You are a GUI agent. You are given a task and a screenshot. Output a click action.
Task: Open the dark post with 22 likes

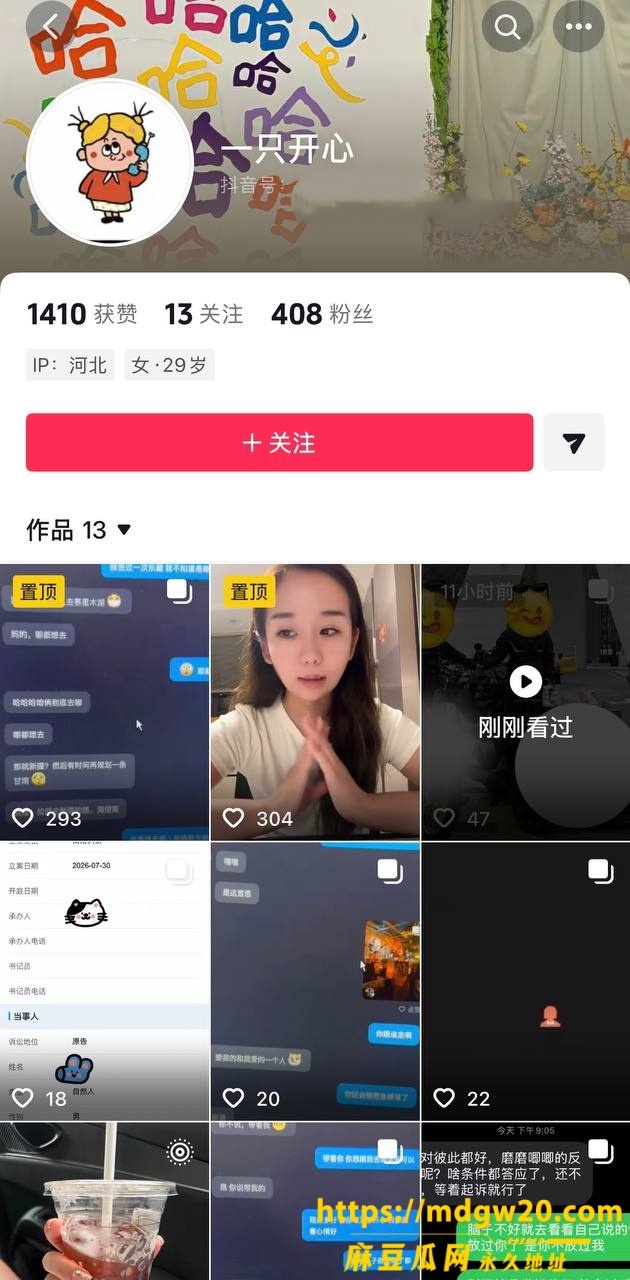click(526, 981)
